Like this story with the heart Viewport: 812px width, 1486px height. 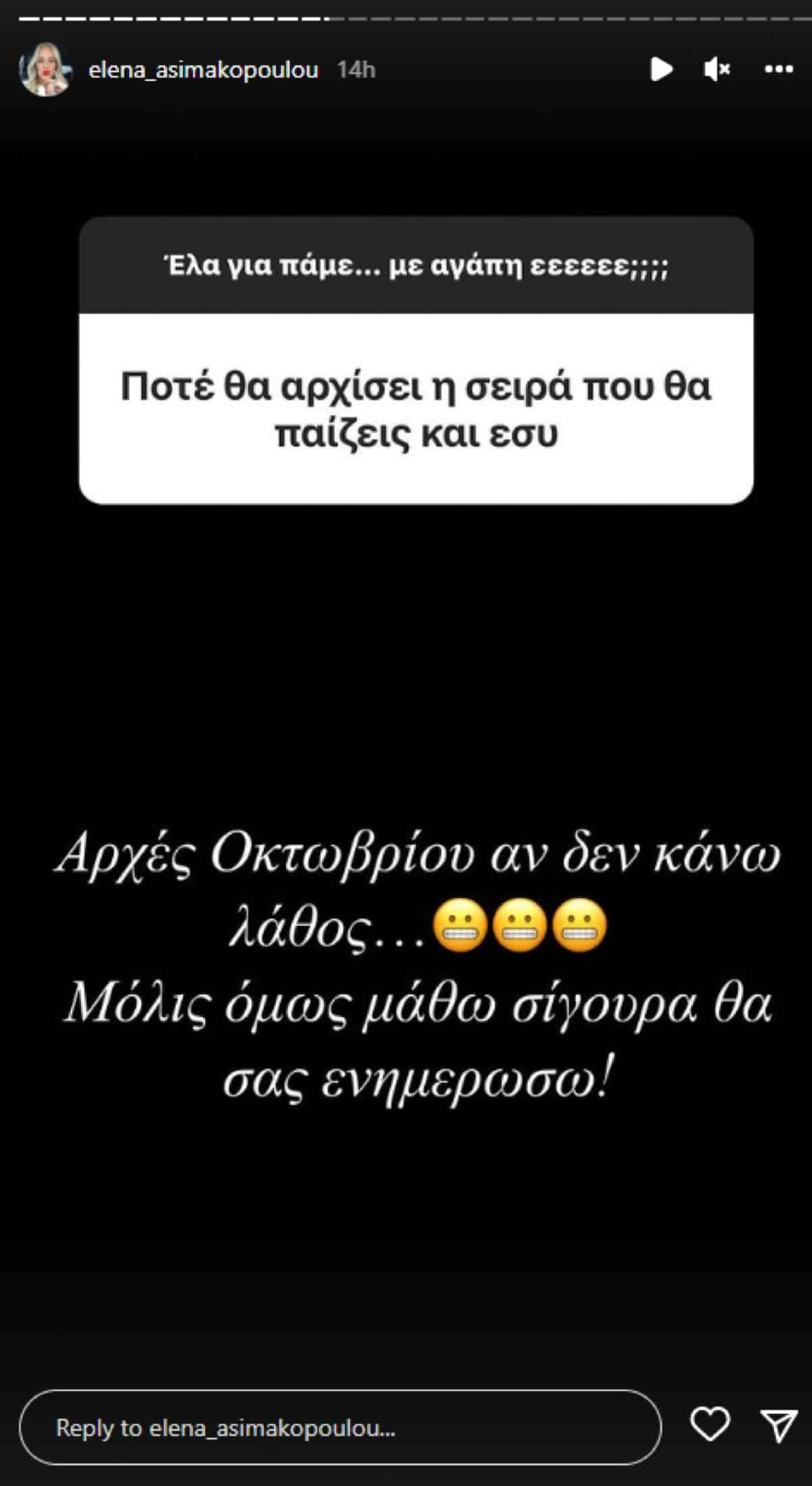[x=710, y=1424]
